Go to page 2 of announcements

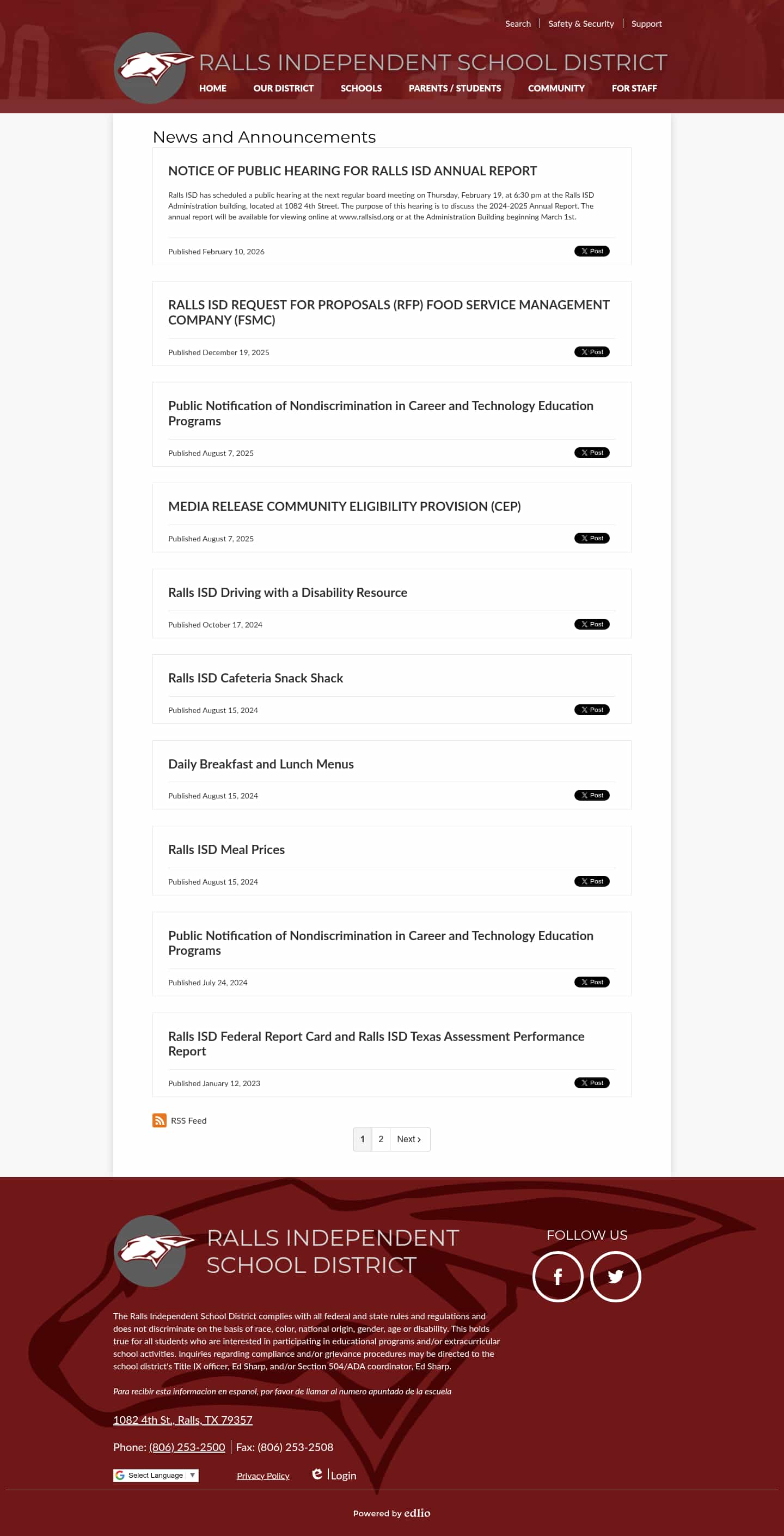[x=381, y=1139]
